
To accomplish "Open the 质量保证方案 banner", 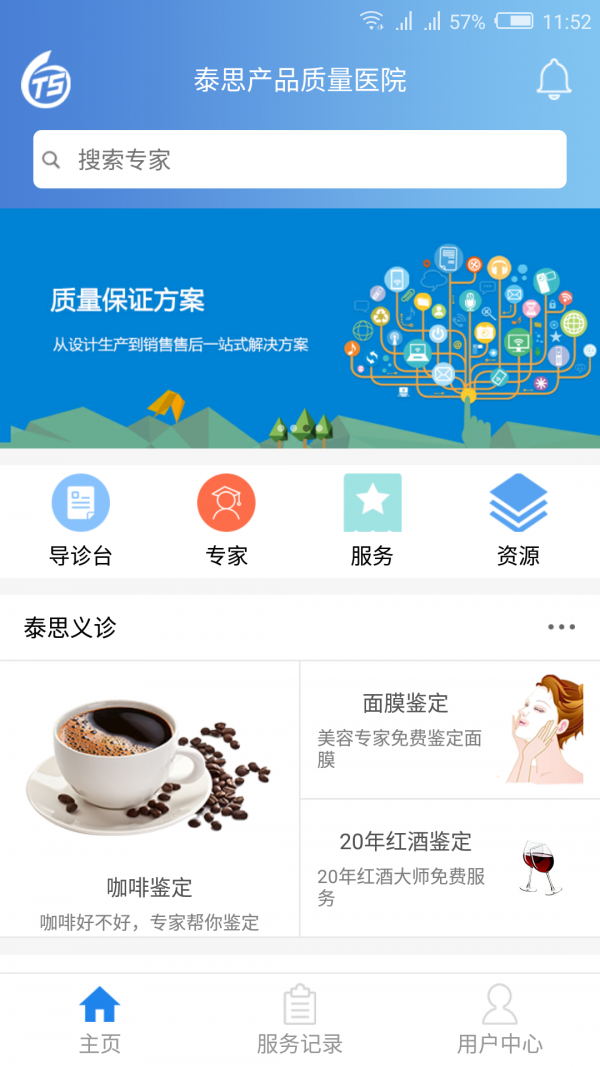I will coord(300,328).
